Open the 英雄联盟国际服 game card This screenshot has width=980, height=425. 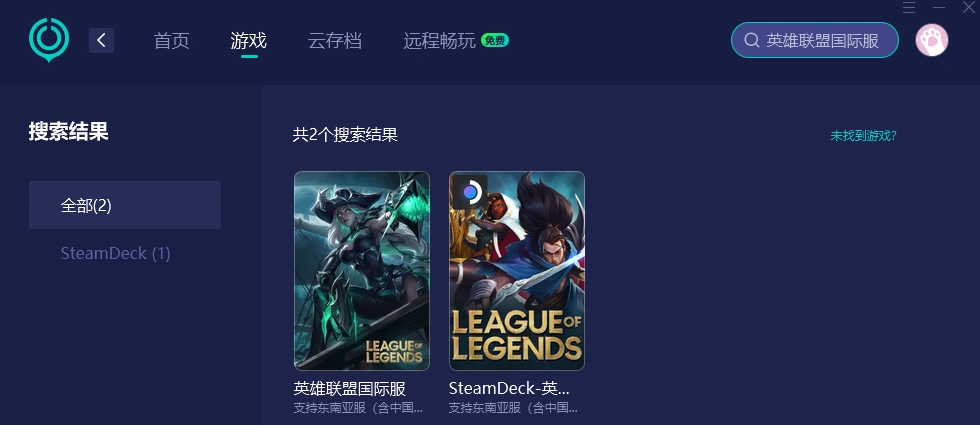361,271
